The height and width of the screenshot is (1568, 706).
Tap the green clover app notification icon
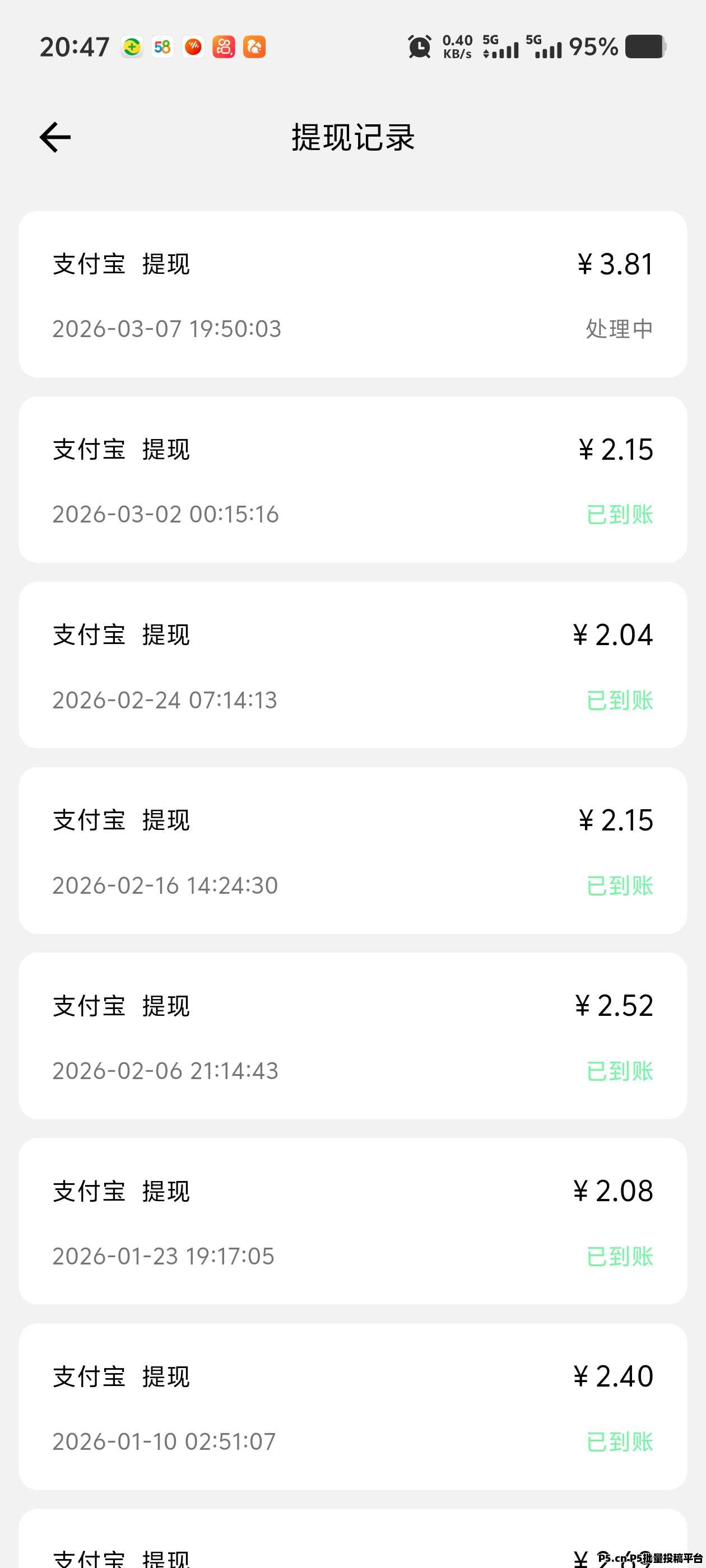(131, 46)
